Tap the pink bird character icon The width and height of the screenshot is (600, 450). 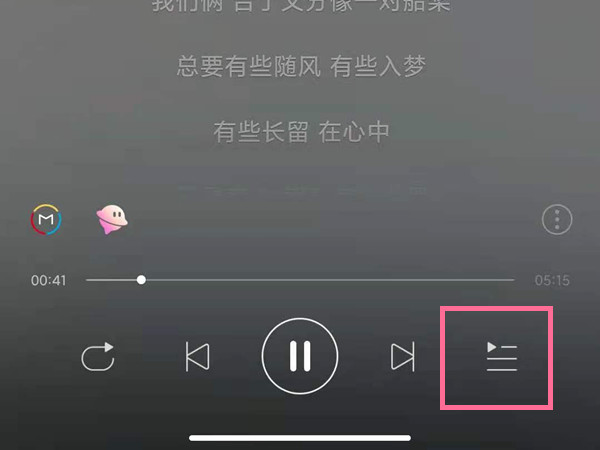click(x=112, y=218)
